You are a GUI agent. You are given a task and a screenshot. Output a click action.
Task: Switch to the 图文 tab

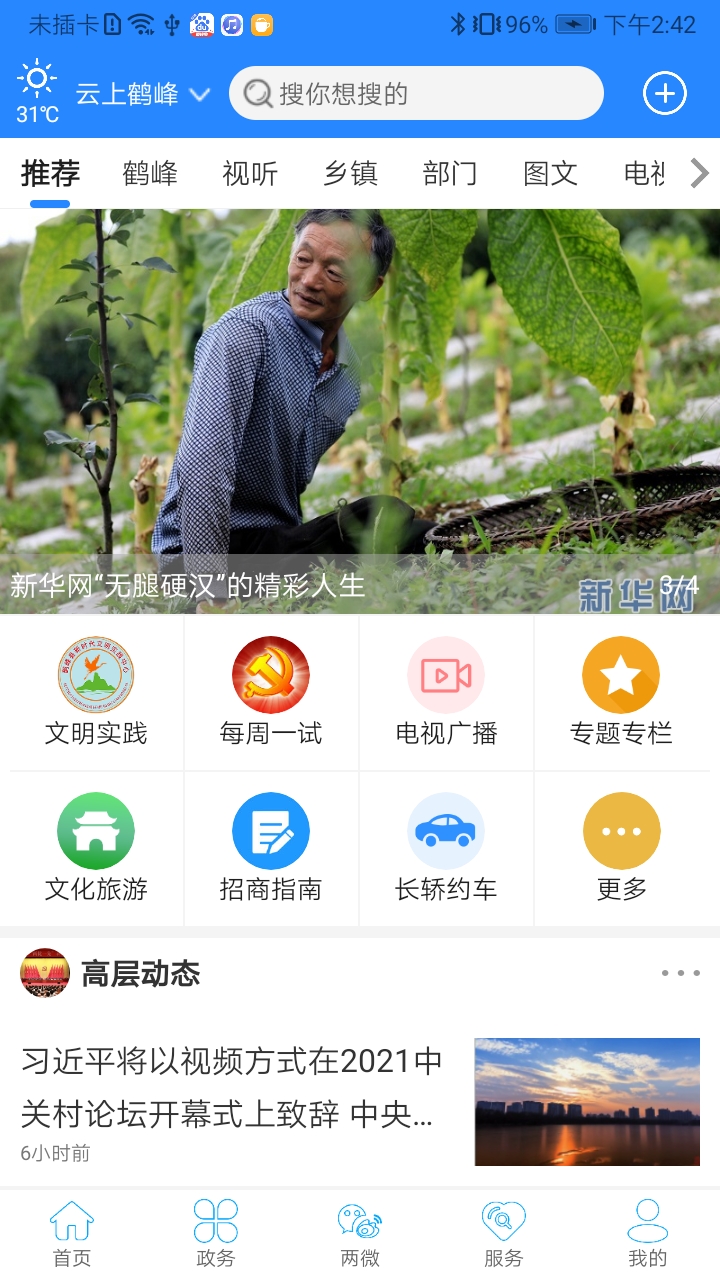pos(550,174)
